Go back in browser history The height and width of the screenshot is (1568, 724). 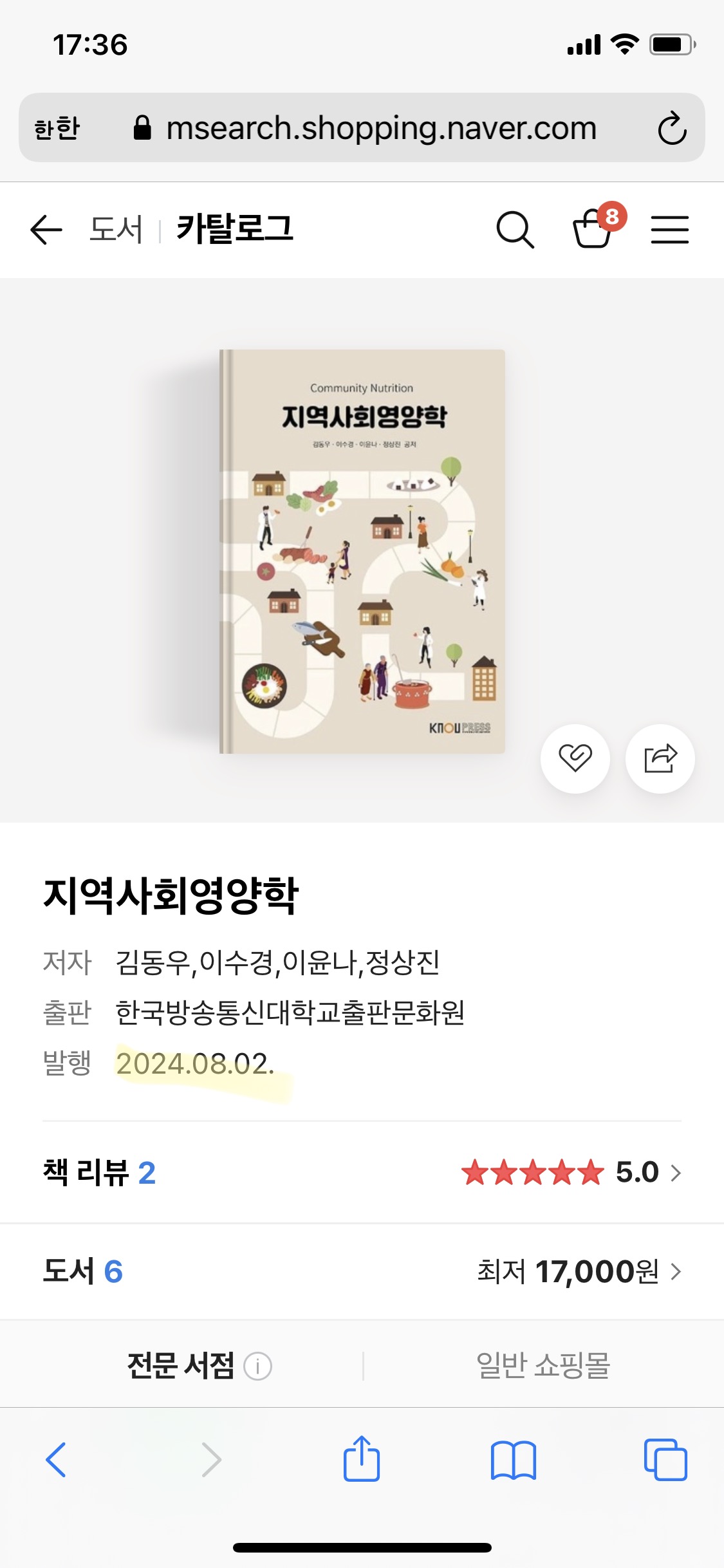pyautogui.click(x=56, y=1459)
